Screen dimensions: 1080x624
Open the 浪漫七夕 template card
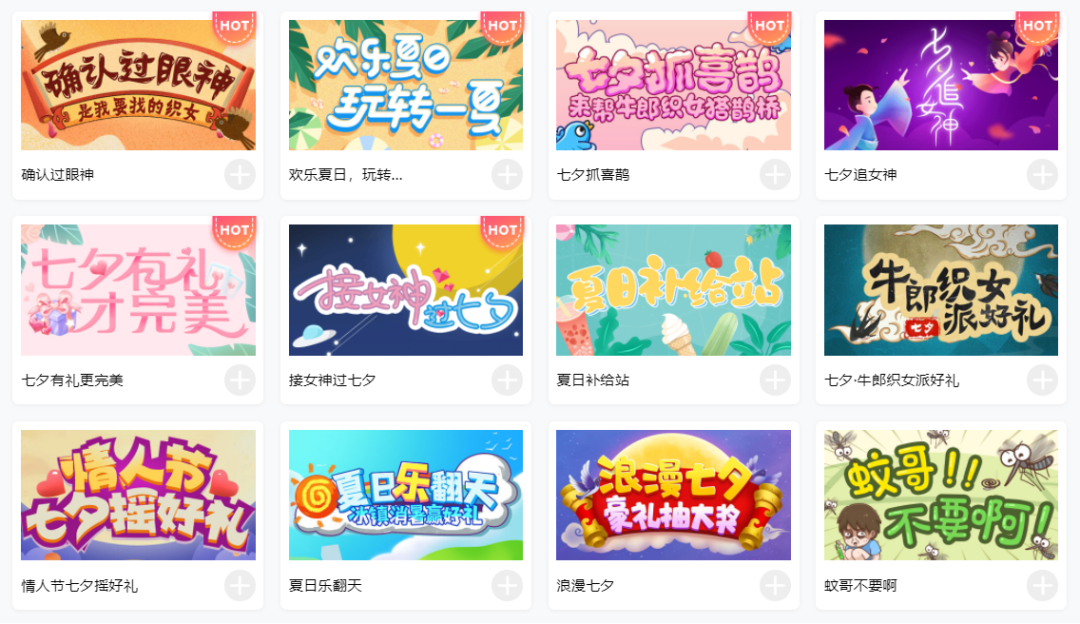(x=673, y=495)
